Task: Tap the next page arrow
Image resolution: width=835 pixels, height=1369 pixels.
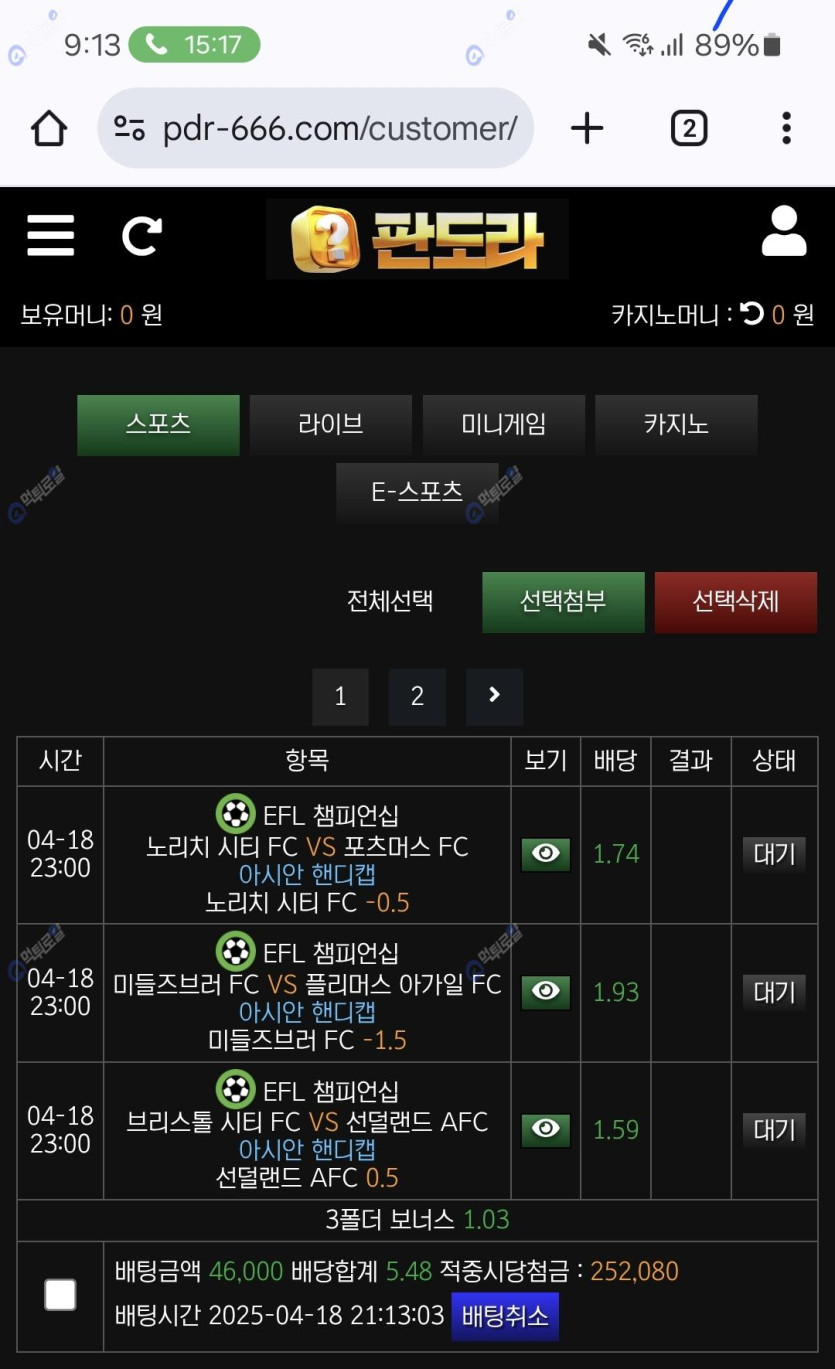Action: point(494,696)
